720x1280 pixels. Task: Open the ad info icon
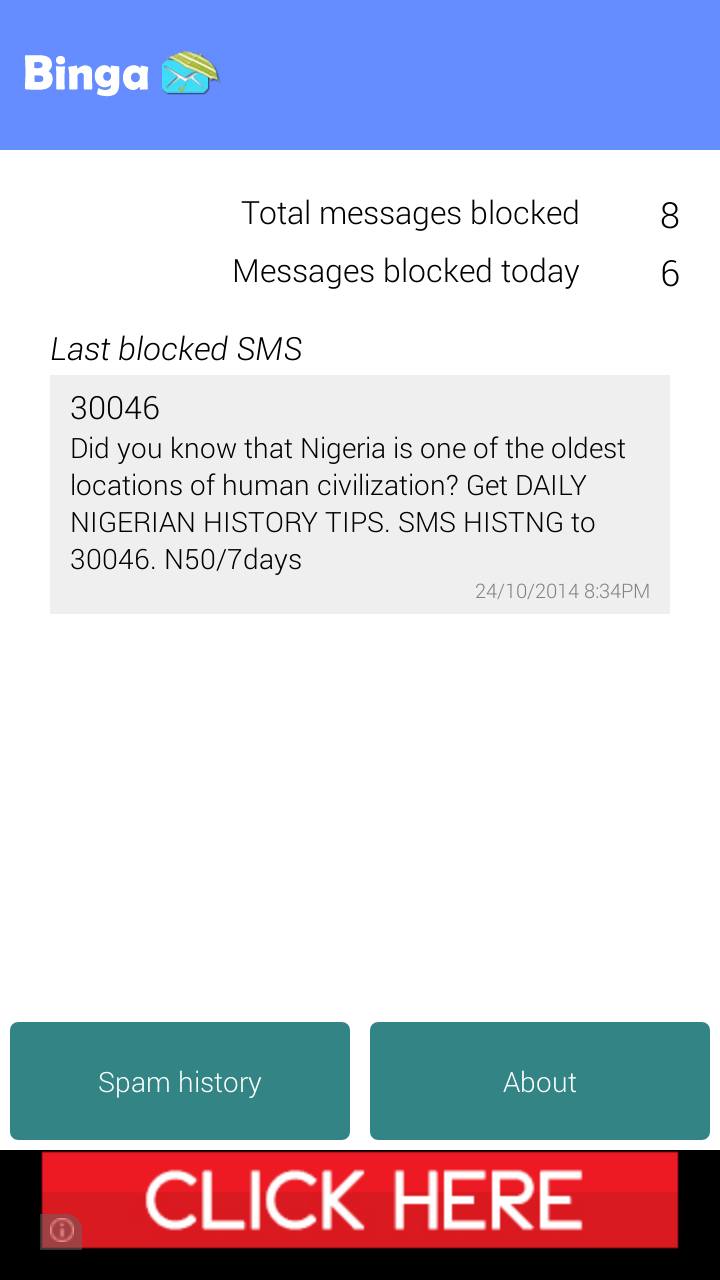[62, 1230]
